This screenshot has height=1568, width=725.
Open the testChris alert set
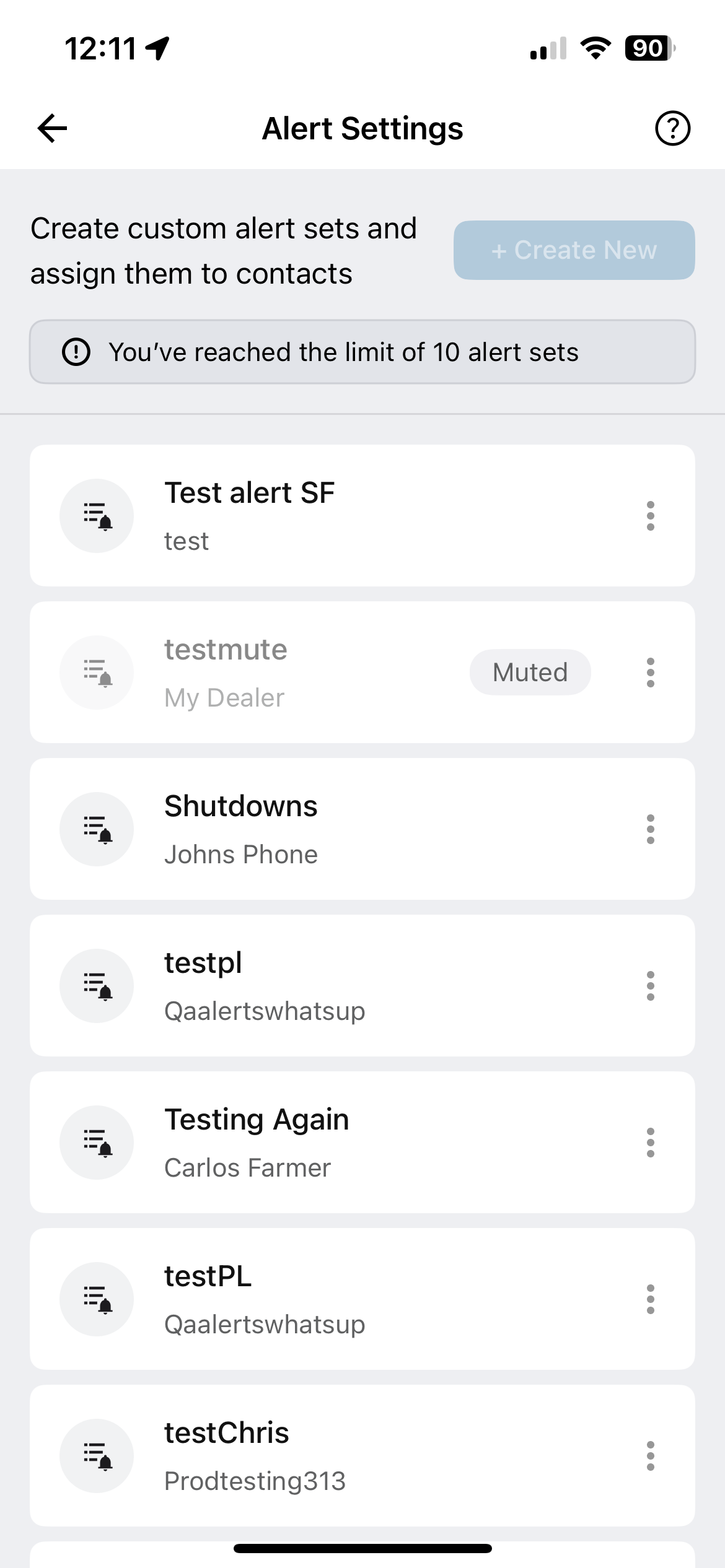pos(362,1455)
